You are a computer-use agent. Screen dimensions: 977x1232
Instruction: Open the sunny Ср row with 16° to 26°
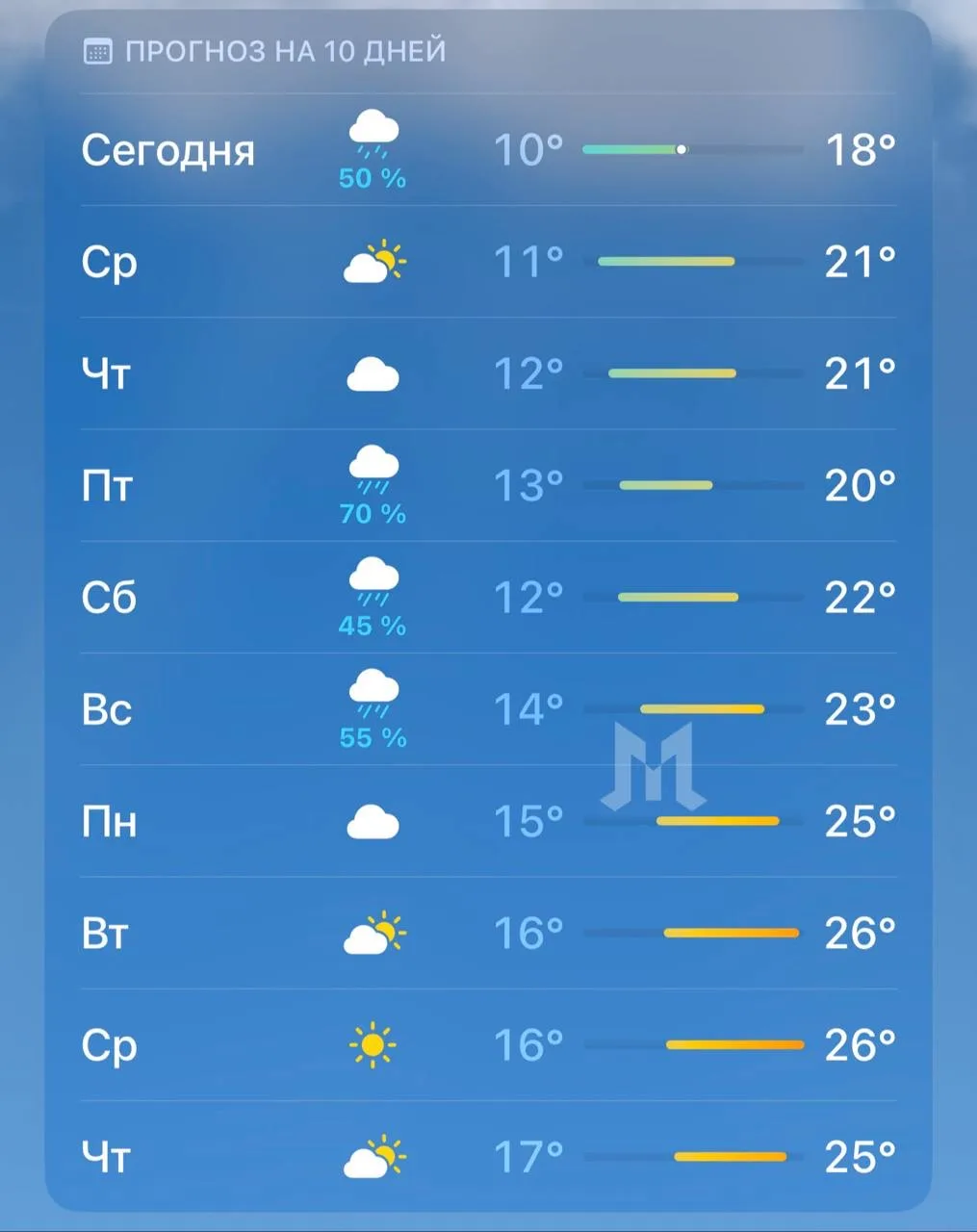(488, 1044)
